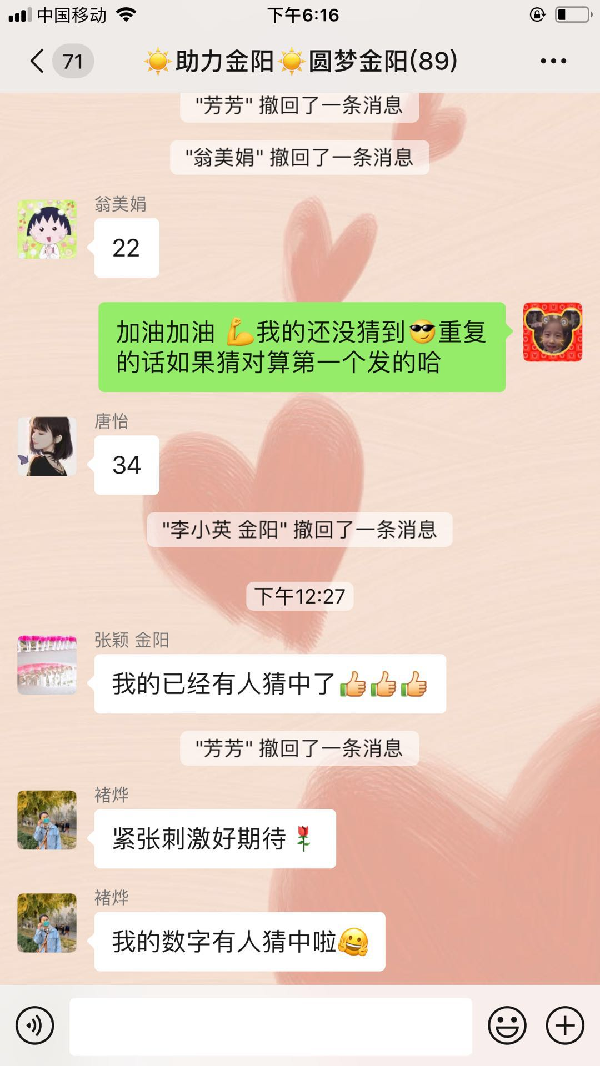Open the group chat options menu
The width and height of the screenshot is (600, 1066).
coord(553,62)
